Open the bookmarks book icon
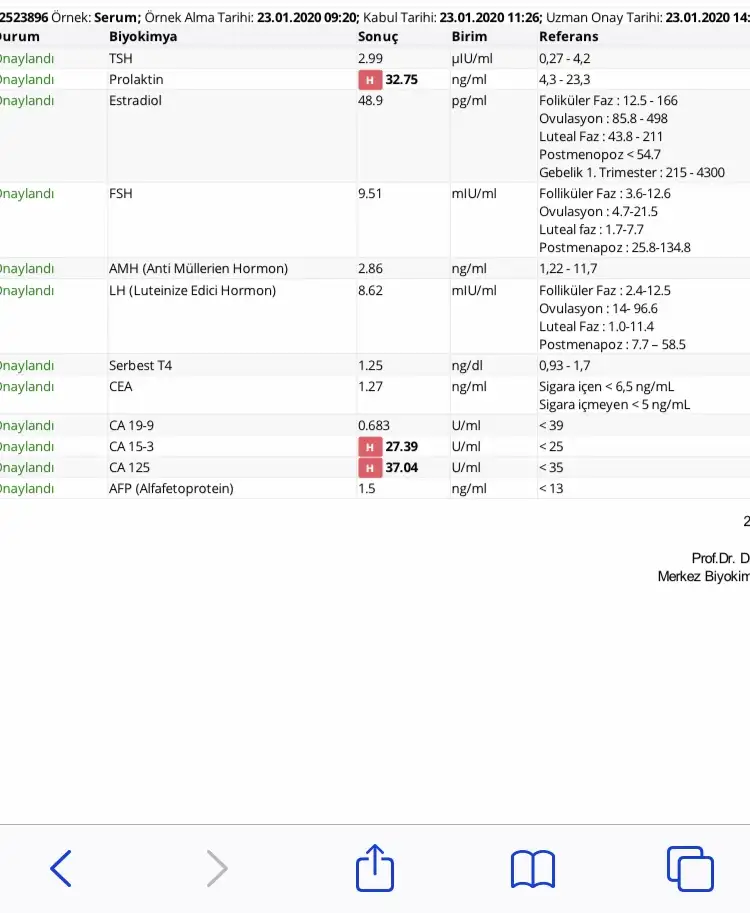Screen dimensions: 750x913 (x=533, y=869)
